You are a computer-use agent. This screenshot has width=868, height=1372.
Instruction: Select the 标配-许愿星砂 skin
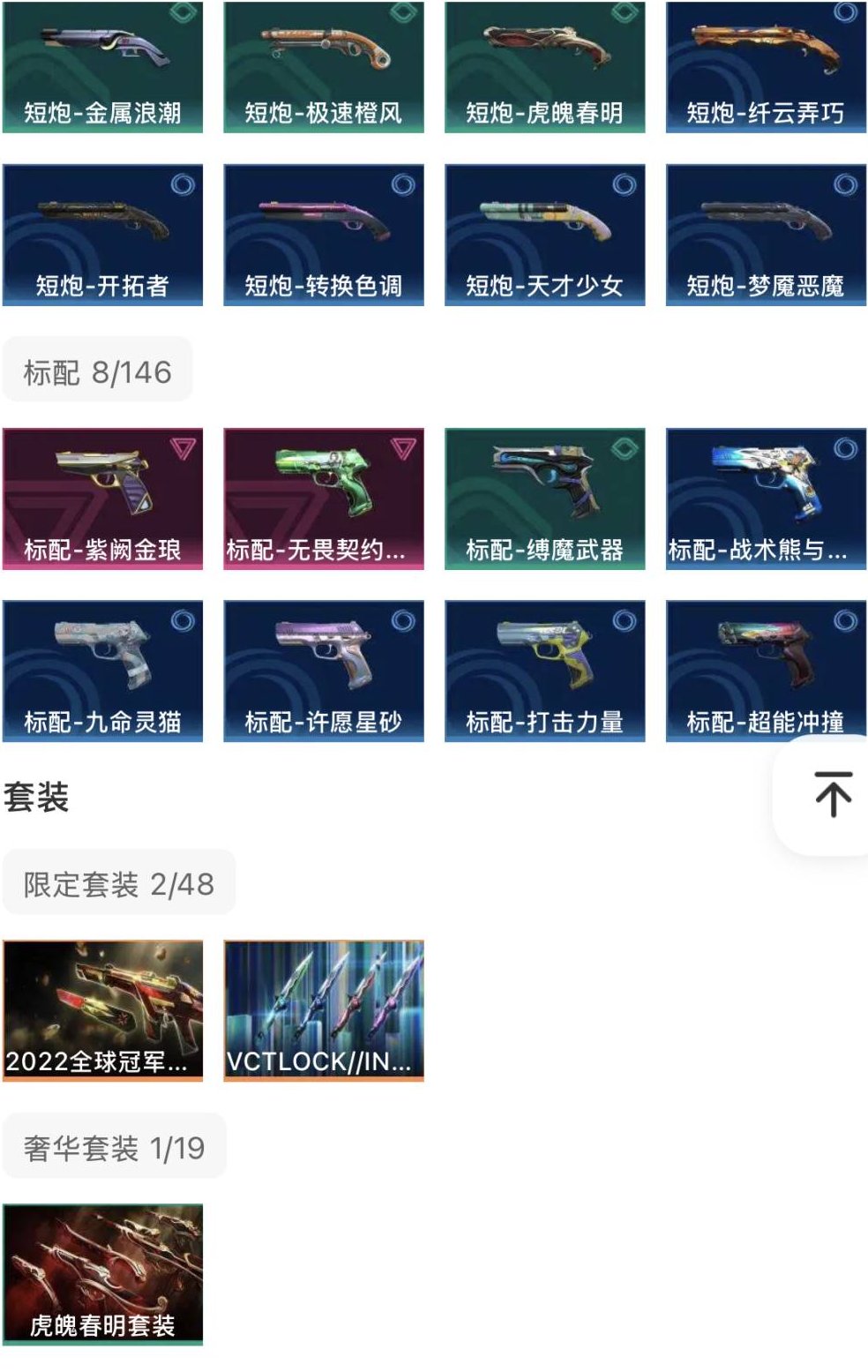323,671
